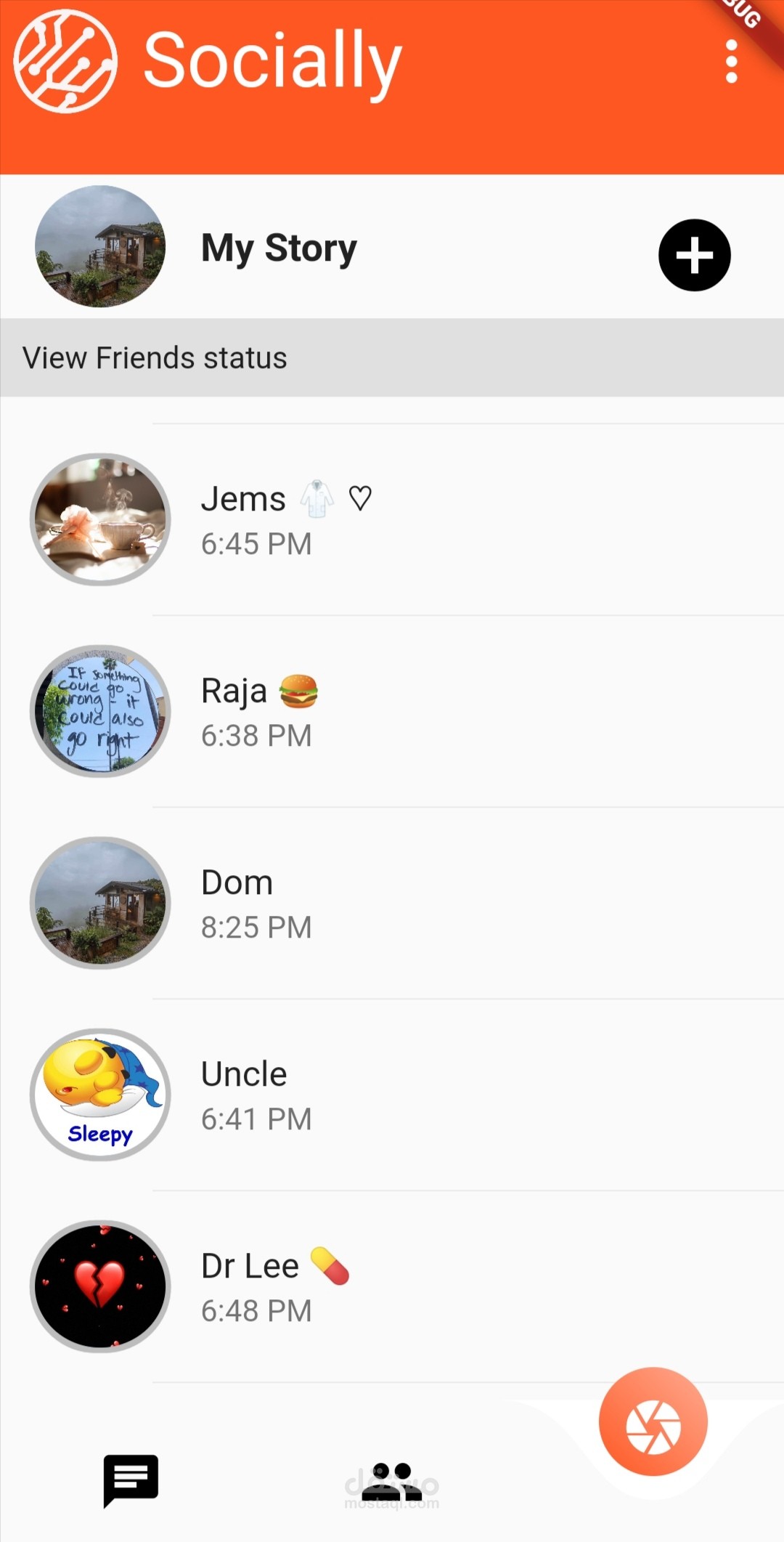Open Dr Lee's status
The image size is (784, 1542).
(392, 1287)
